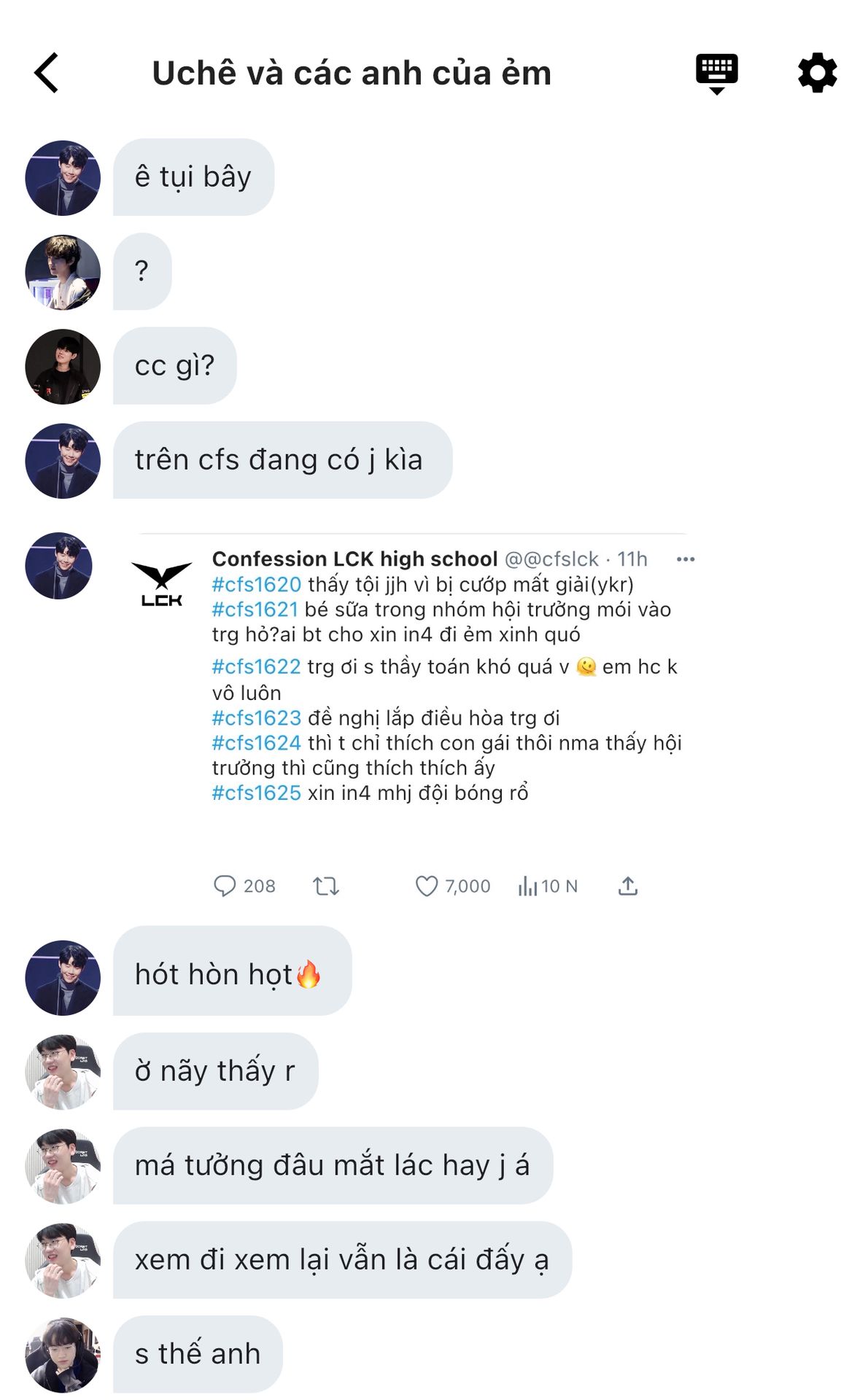
Task: Go back from the group chat
Action: (47, 73)
